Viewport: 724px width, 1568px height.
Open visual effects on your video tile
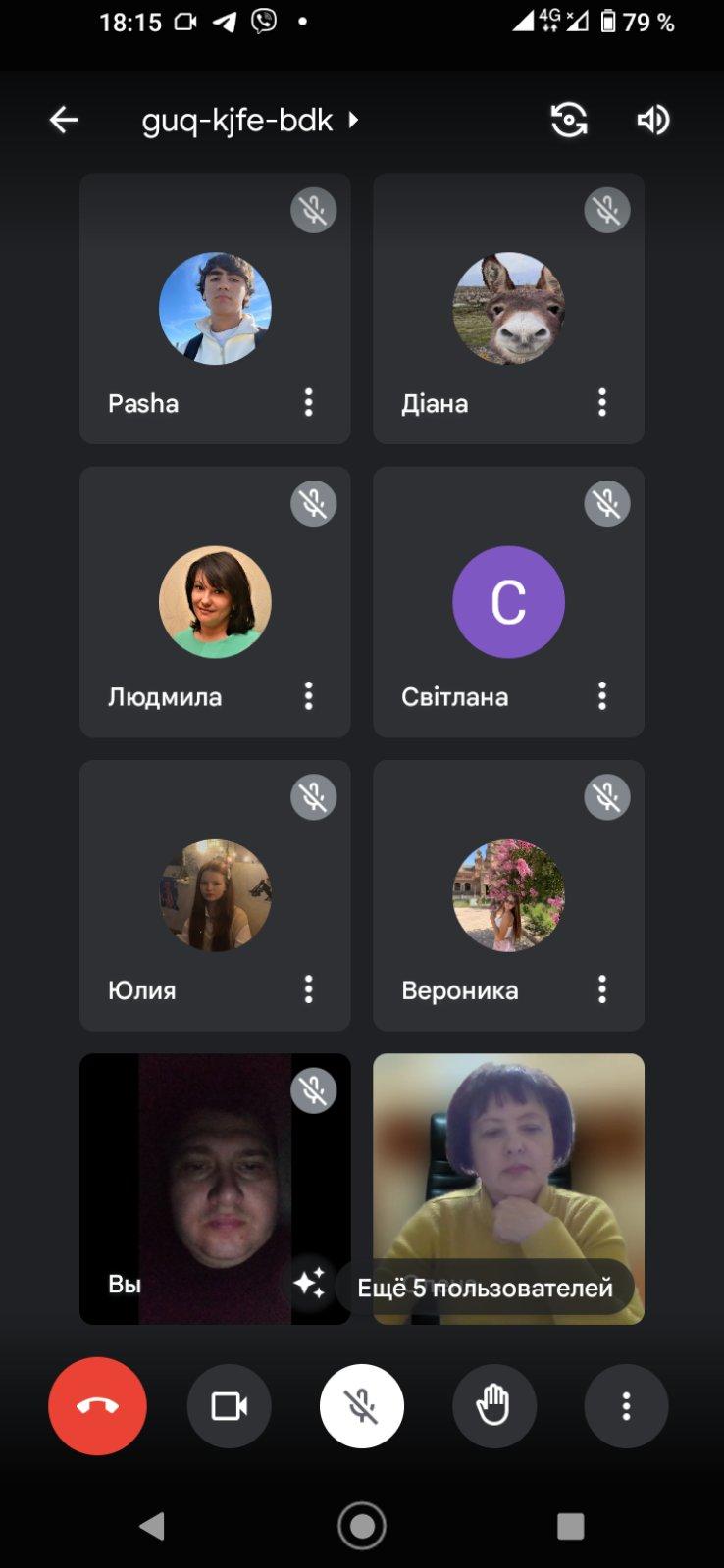tap(309, 1282)
